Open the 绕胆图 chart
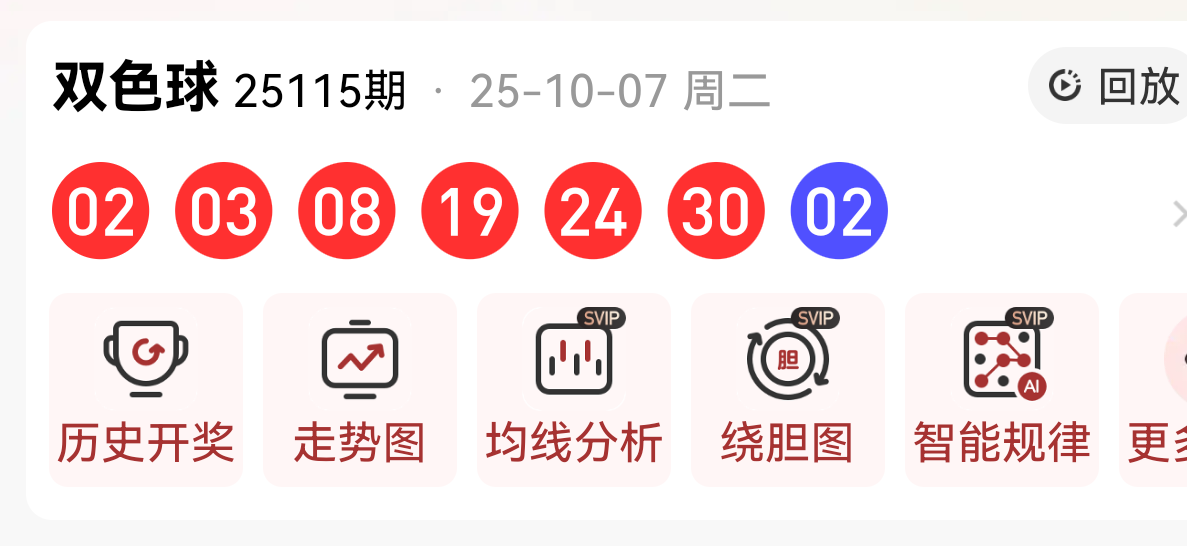The image size is (1187, 546). coord(788,390)
